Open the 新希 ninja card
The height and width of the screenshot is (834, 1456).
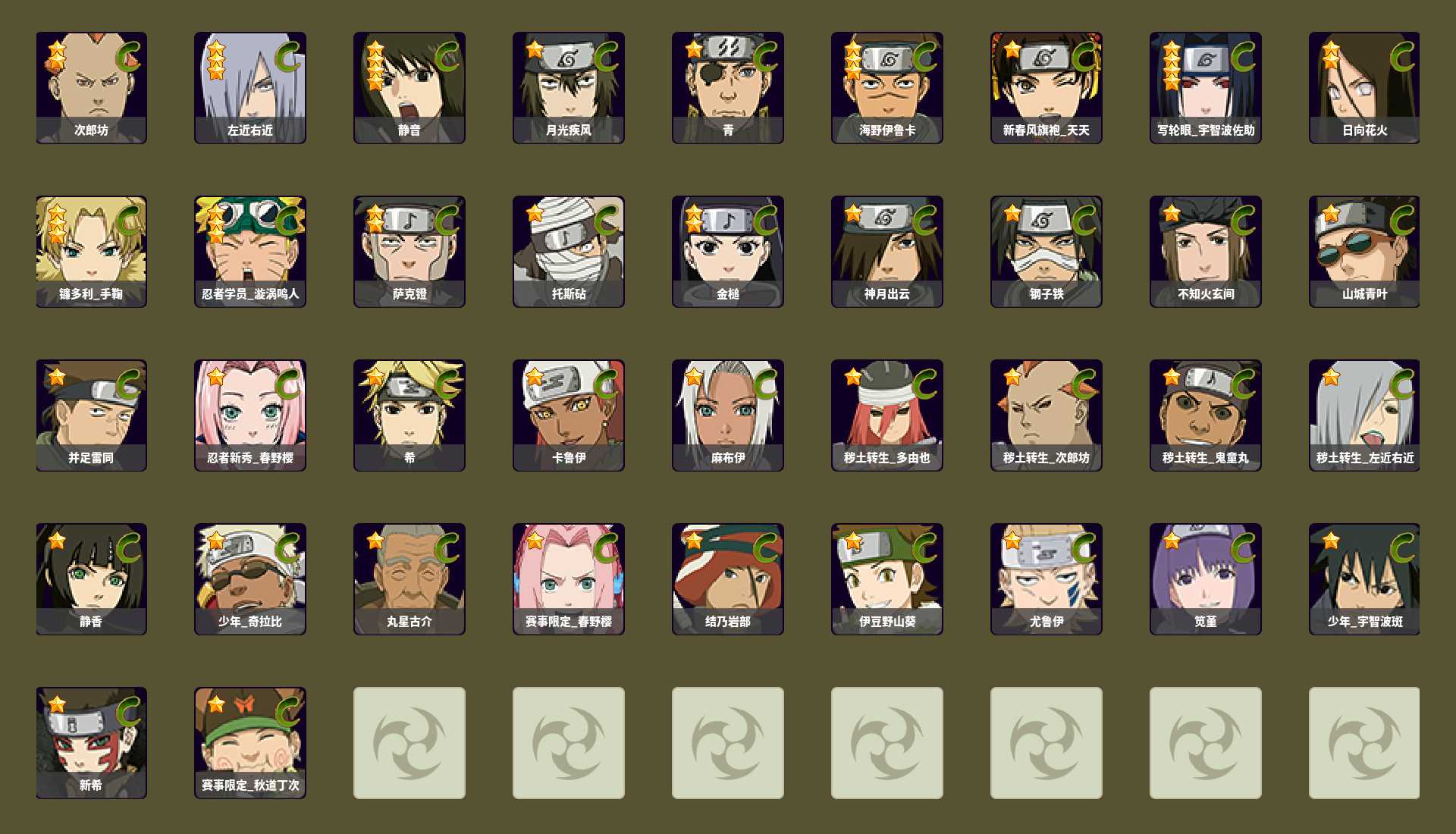tap(91, 743)
